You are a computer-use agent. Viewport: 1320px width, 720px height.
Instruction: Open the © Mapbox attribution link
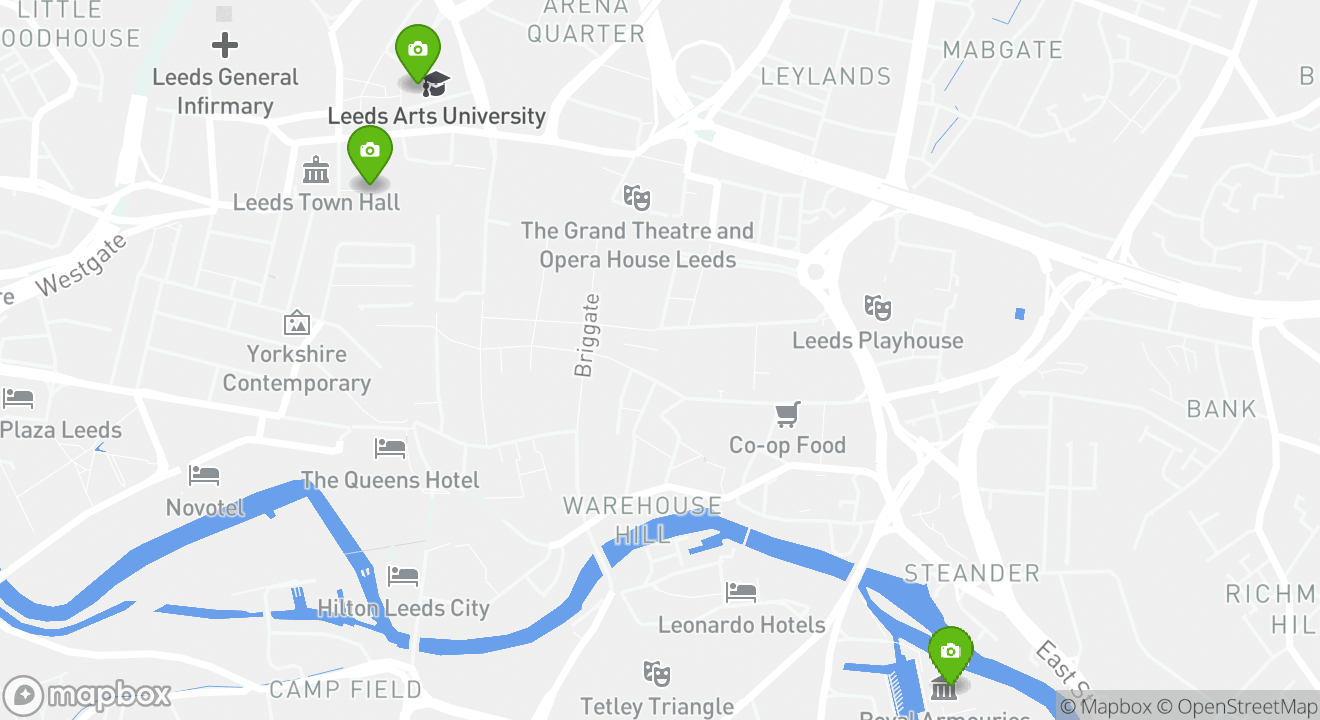coord(1106,707)
